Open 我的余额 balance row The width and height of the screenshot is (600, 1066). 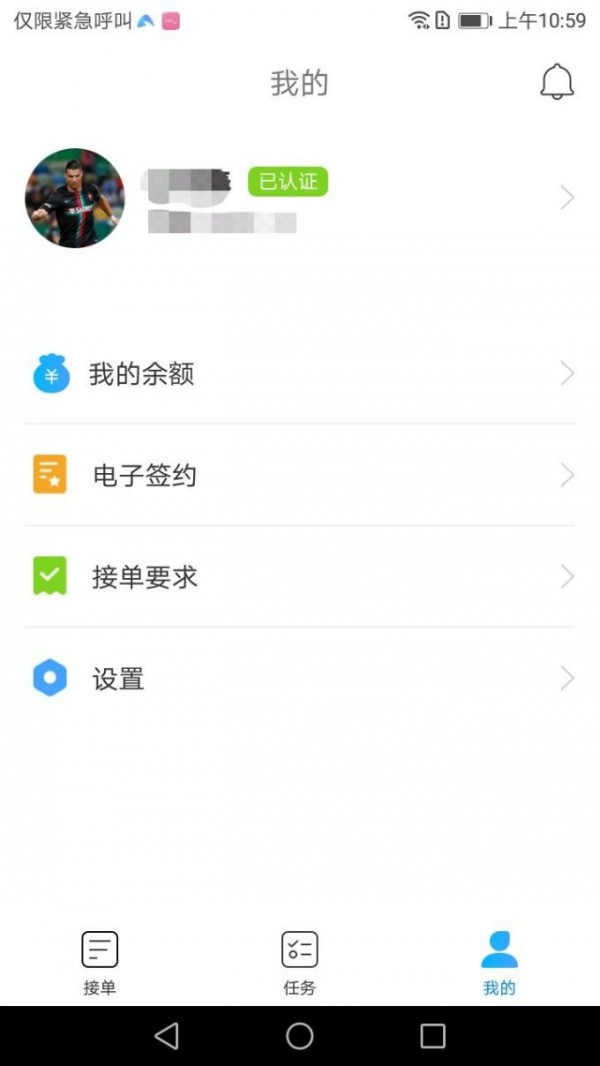tap(300, 374)
